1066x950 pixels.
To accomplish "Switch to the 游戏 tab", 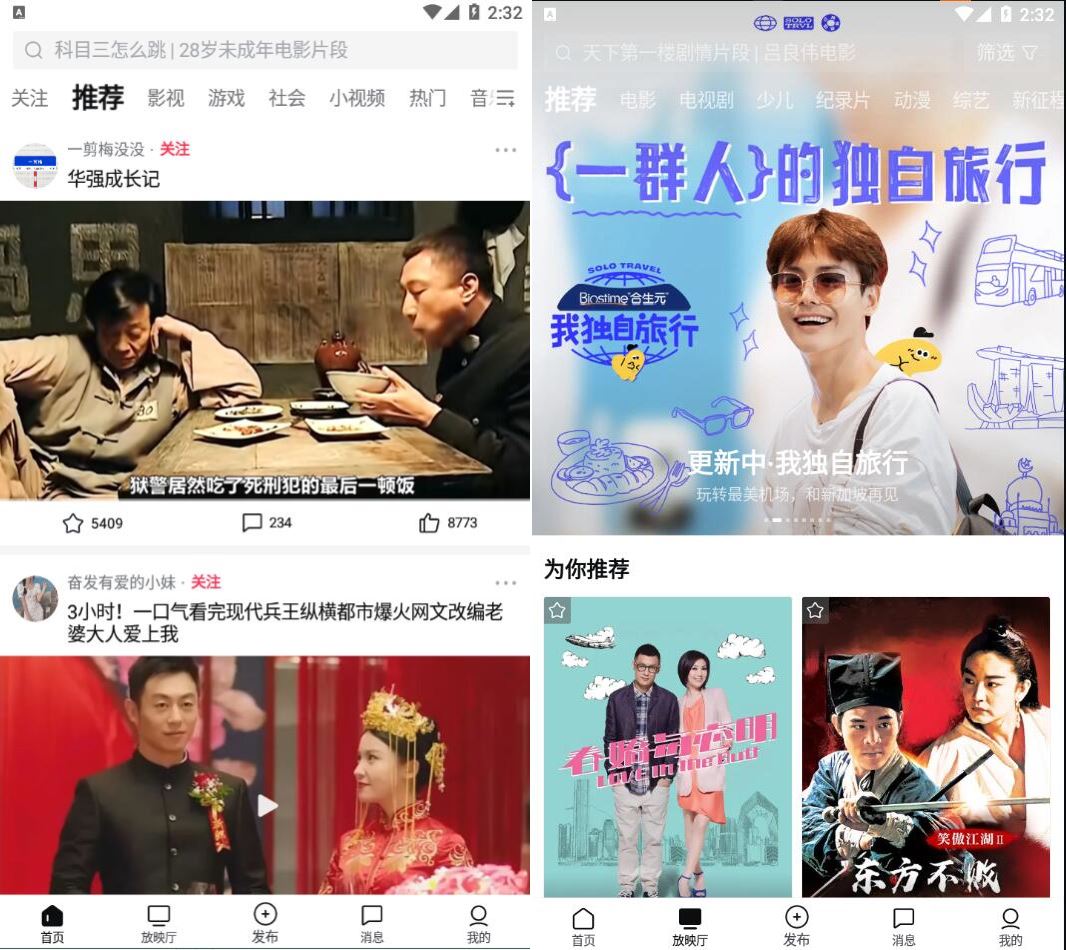I will 226,98.
